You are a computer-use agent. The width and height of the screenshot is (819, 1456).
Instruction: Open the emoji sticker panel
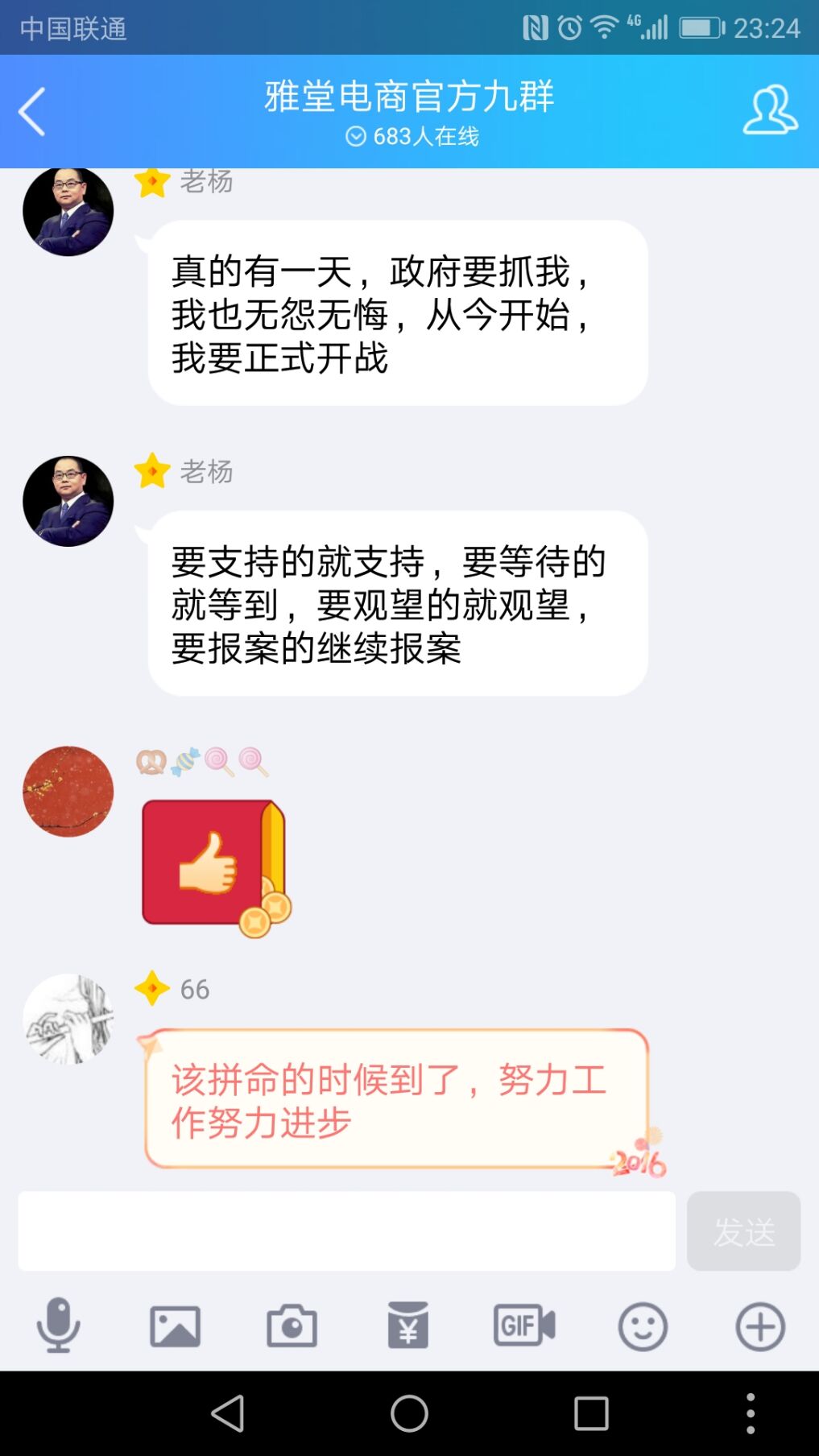(642, 1326)
